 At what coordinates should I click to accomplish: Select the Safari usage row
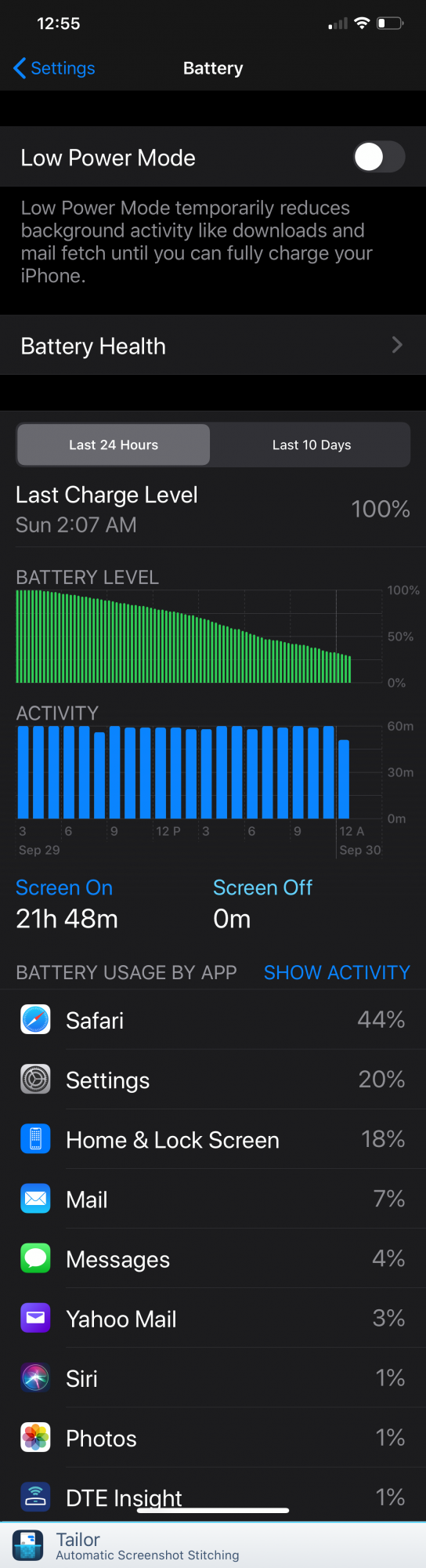pos(213,1020)
